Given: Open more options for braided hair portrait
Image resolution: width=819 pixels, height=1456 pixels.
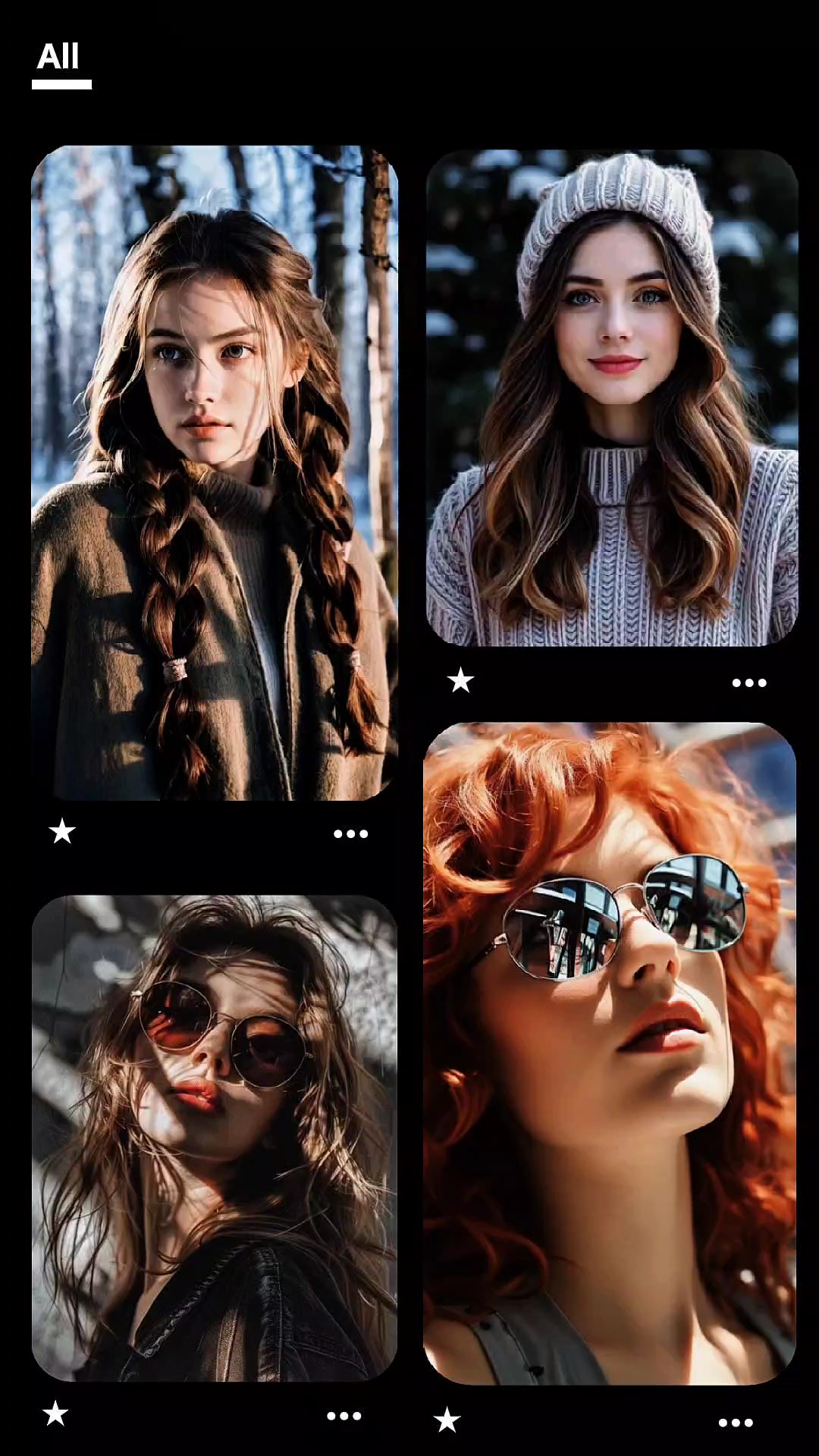Looking at the screenshot, I should [x=350, y=834].
